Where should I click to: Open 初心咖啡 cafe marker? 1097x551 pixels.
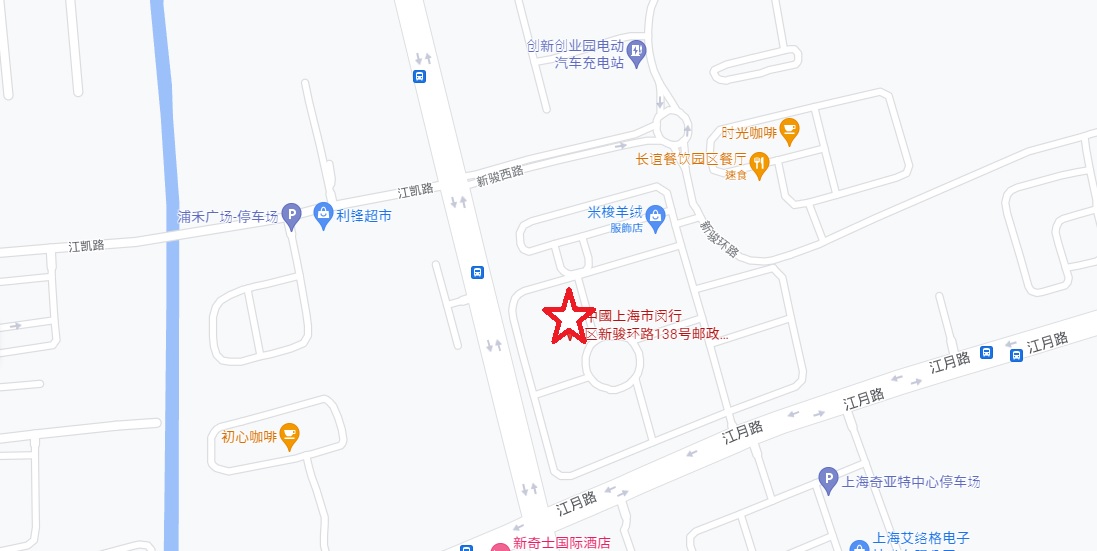tap(289, 435)
